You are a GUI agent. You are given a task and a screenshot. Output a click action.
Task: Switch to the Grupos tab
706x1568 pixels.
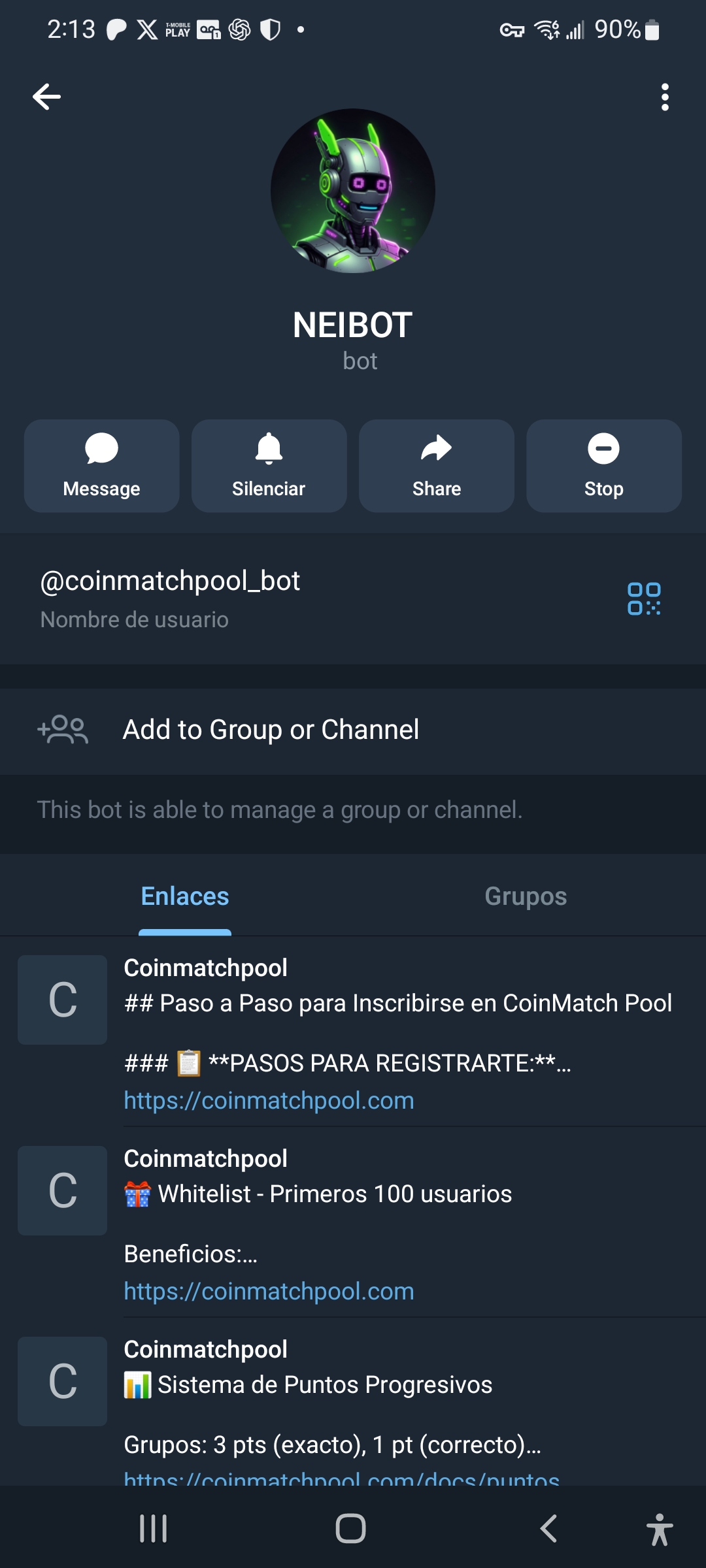click(525, 896)
